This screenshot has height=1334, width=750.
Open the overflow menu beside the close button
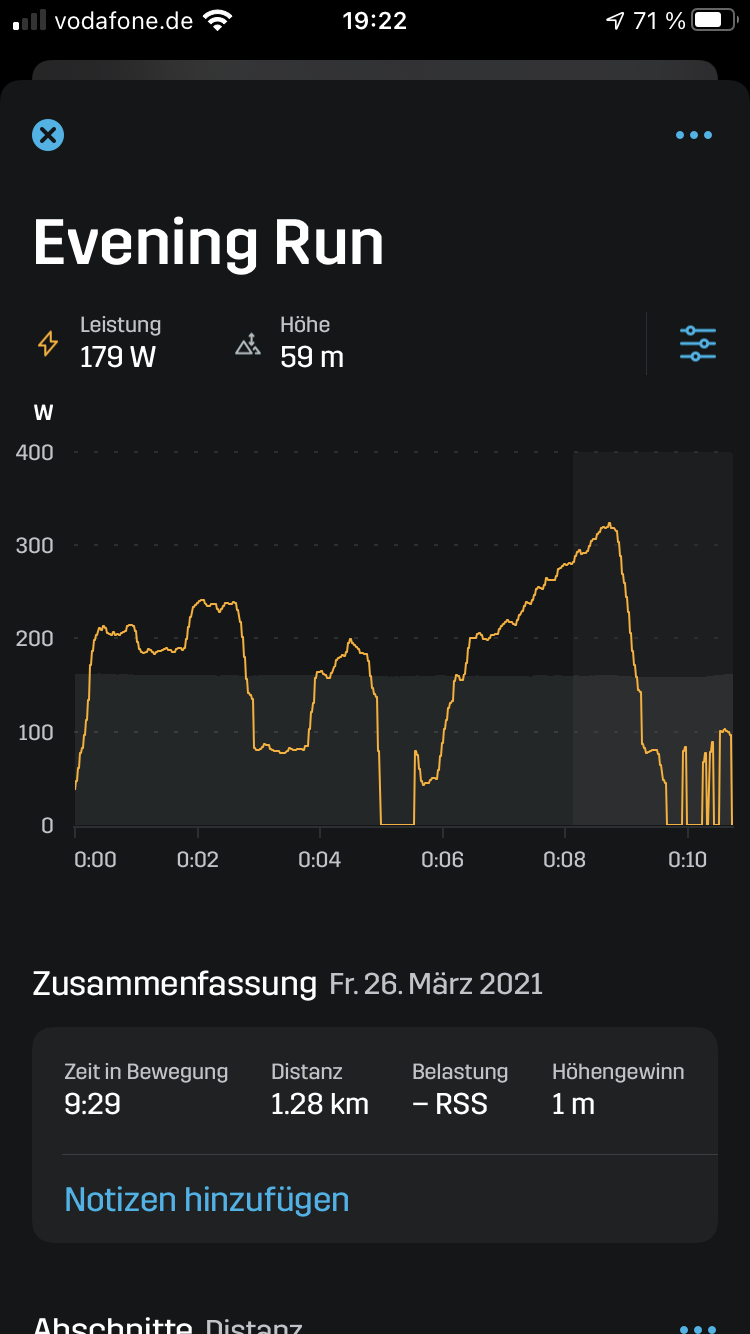click(694, 135)
